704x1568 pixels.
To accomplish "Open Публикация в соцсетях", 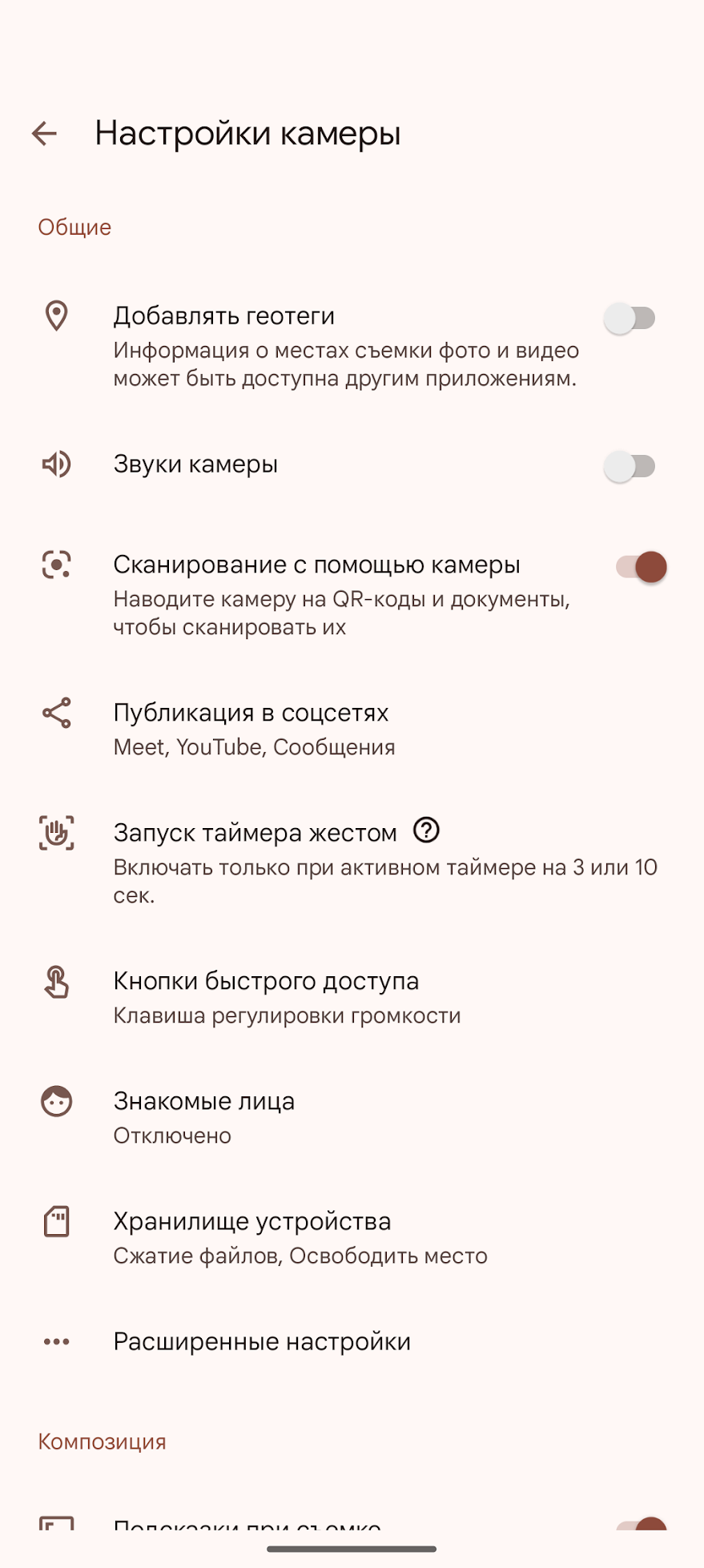I will (352, 729).
